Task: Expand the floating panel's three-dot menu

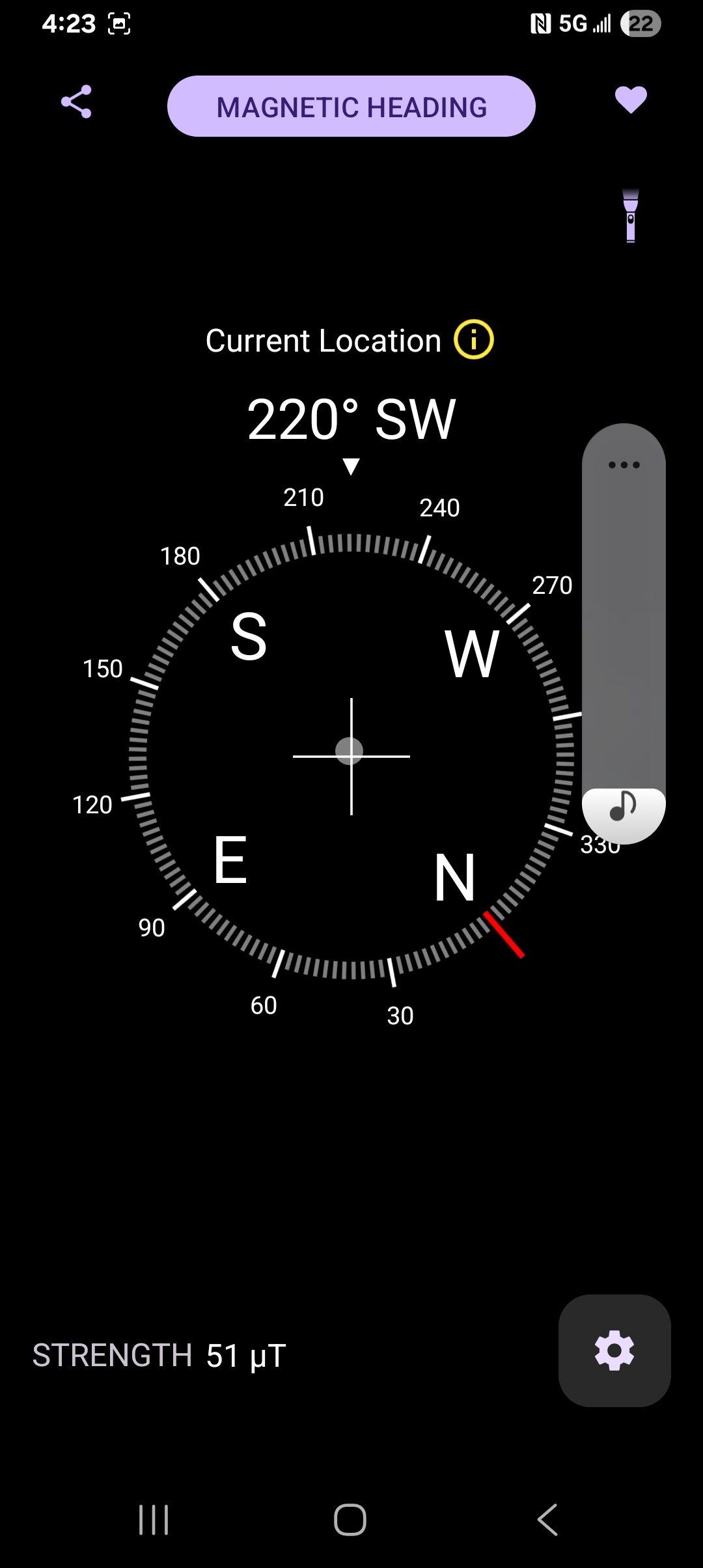Action: click(x=624, y=465)
